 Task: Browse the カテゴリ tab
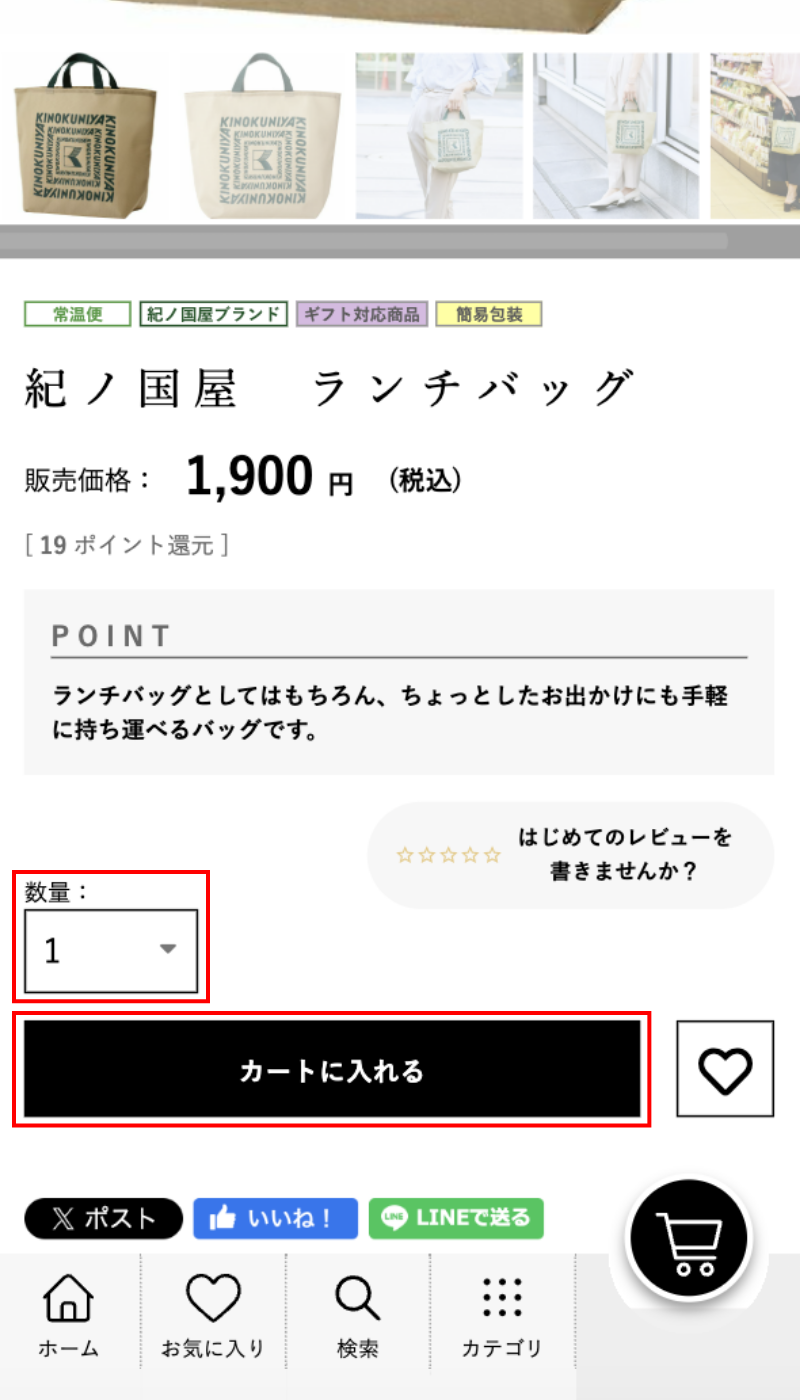point(502,1317)
